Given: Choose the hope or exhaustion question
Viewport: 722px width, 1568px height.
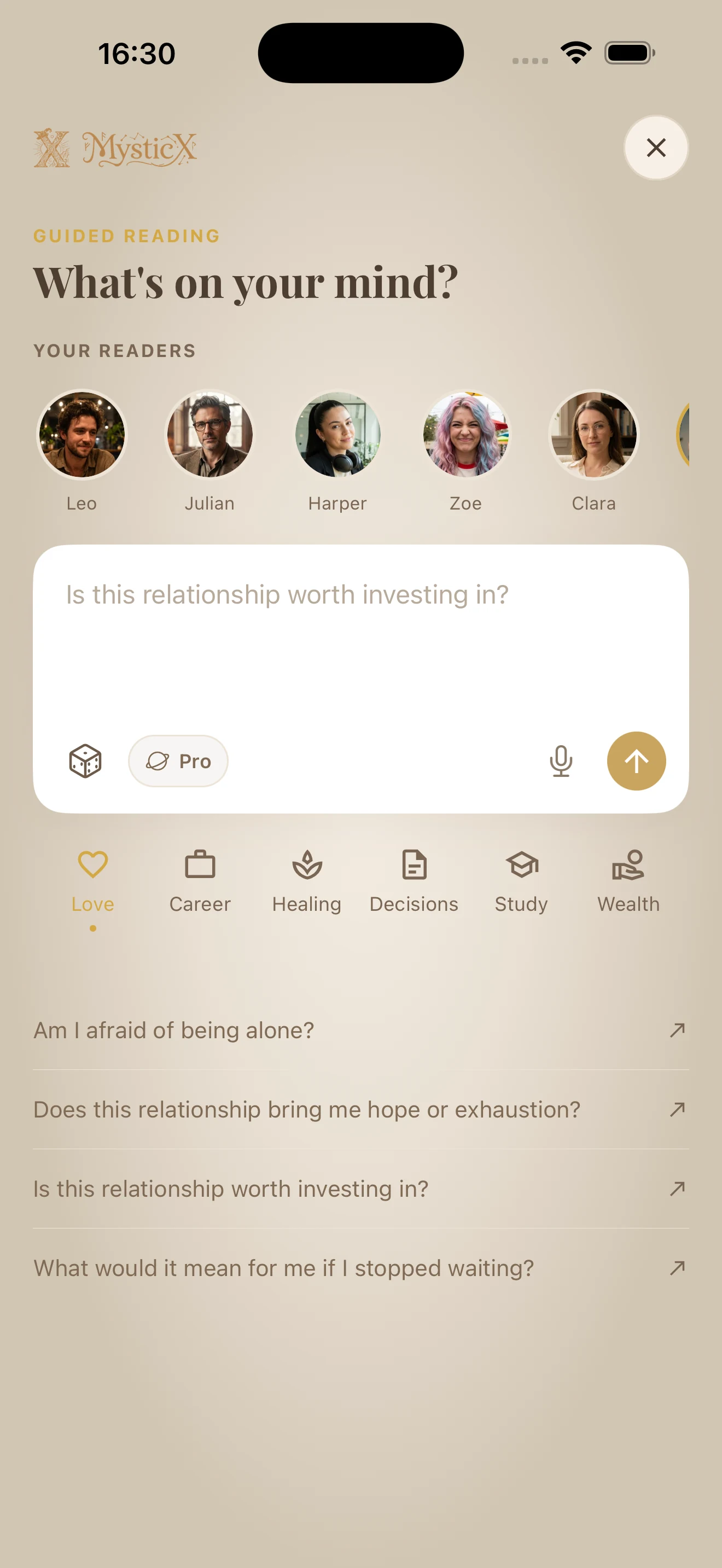Looking at the screenshot, I should tap(361, 1109).
